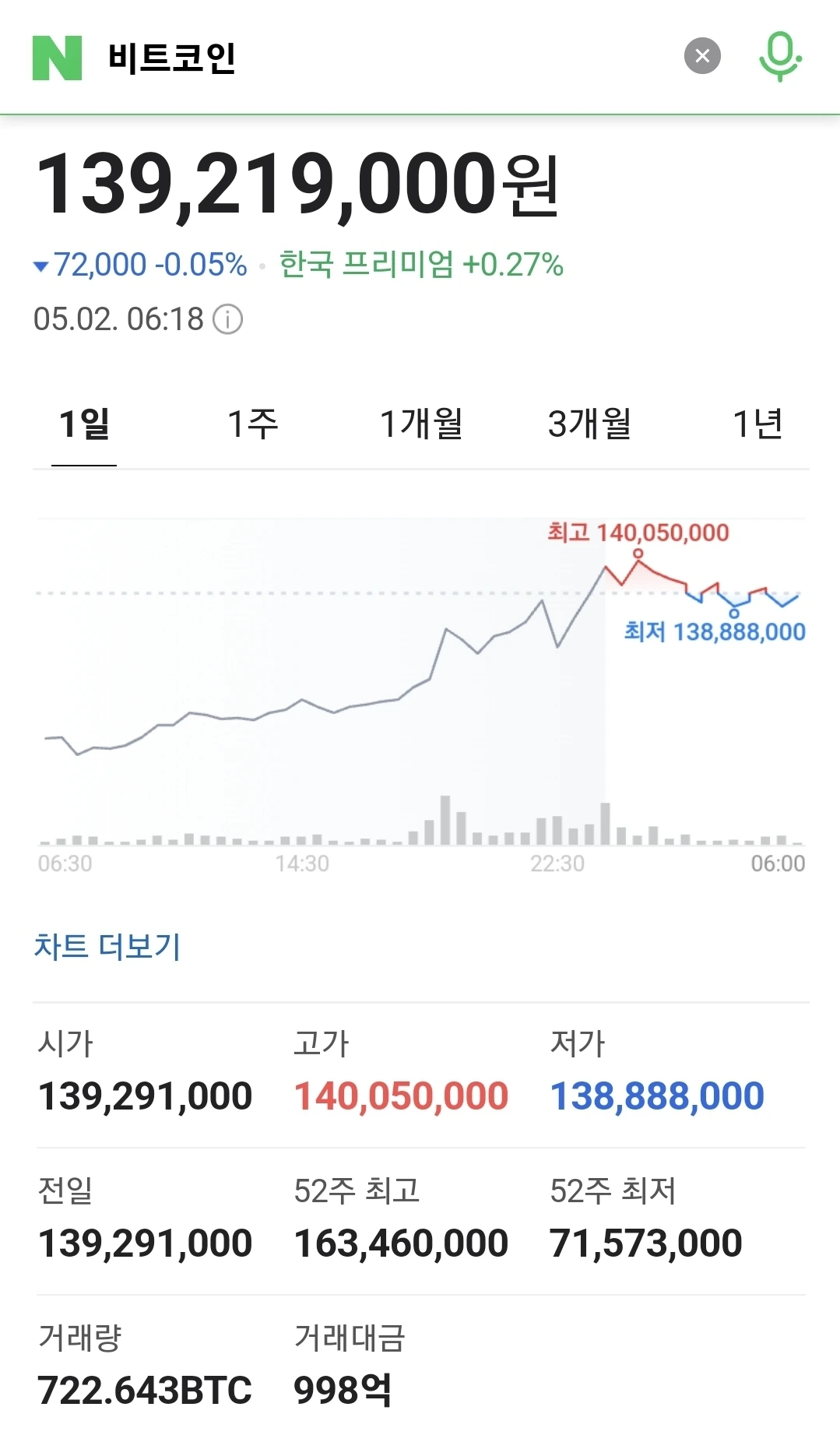840x1435 pixels.
Task: Clear the search text with the X button
Action: coord(701,56)
